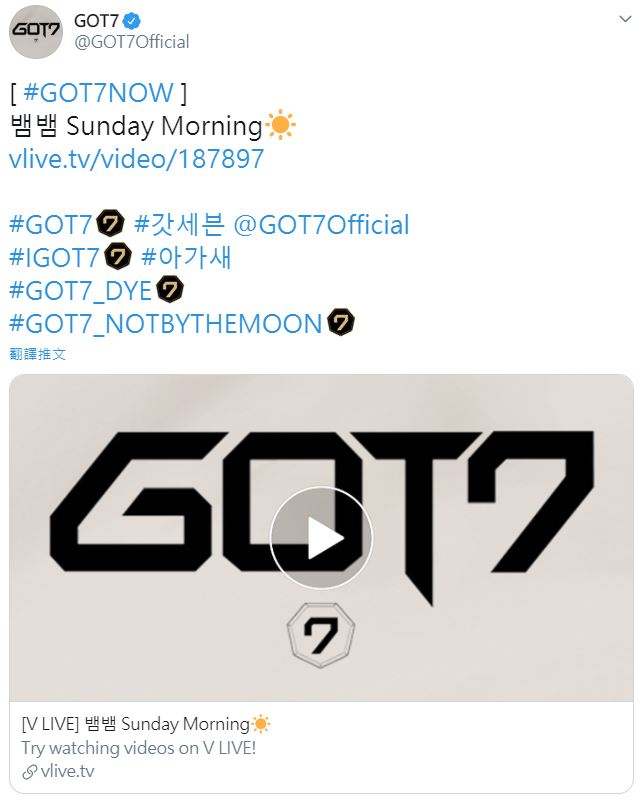Open the #IGOT7 hashtag
This screenshot has width=644, height=806.
tap(54, 257)
